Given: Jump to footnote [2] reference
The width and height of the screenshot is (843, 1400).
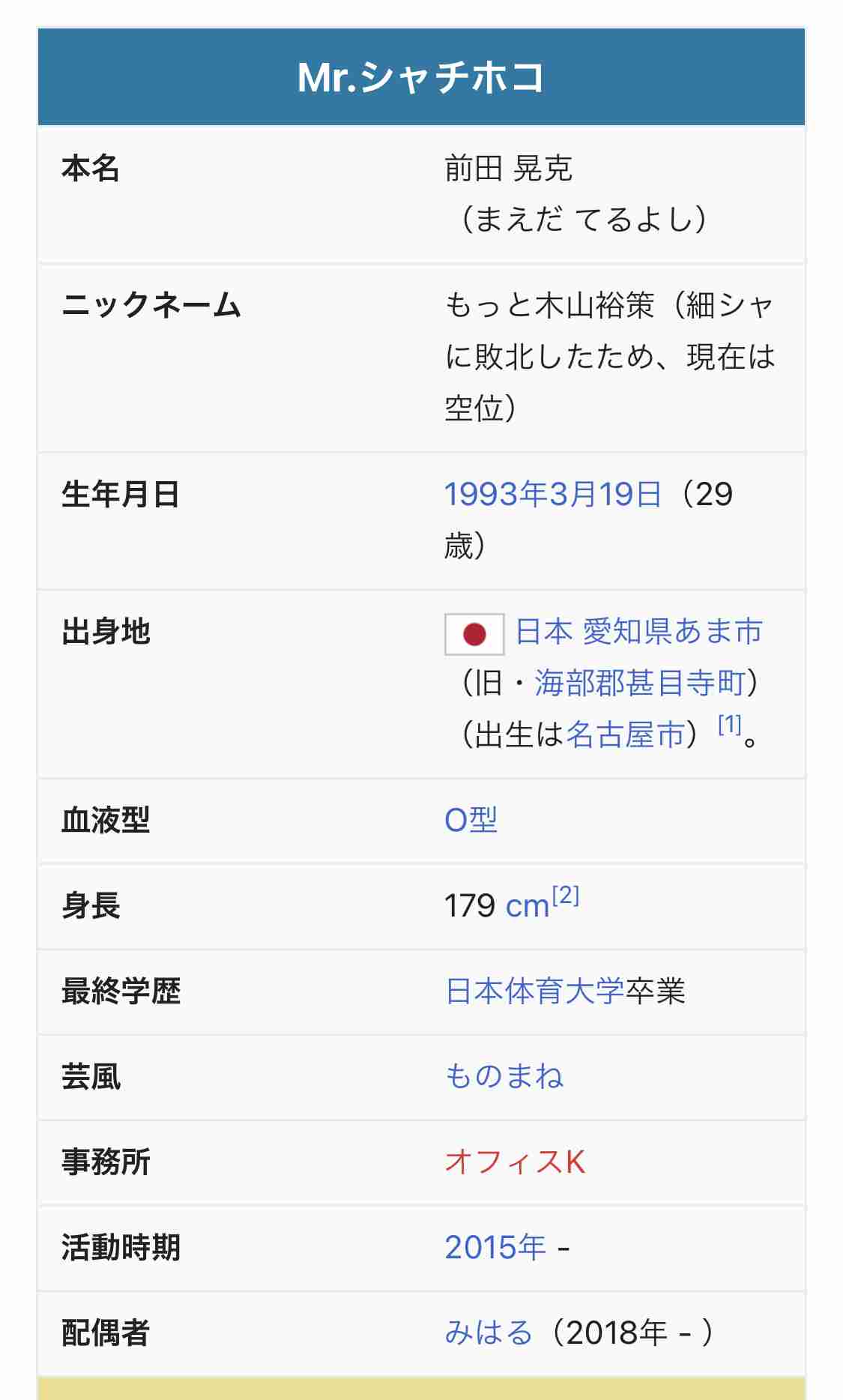Looking at the screenshot, I should [566, 895].
